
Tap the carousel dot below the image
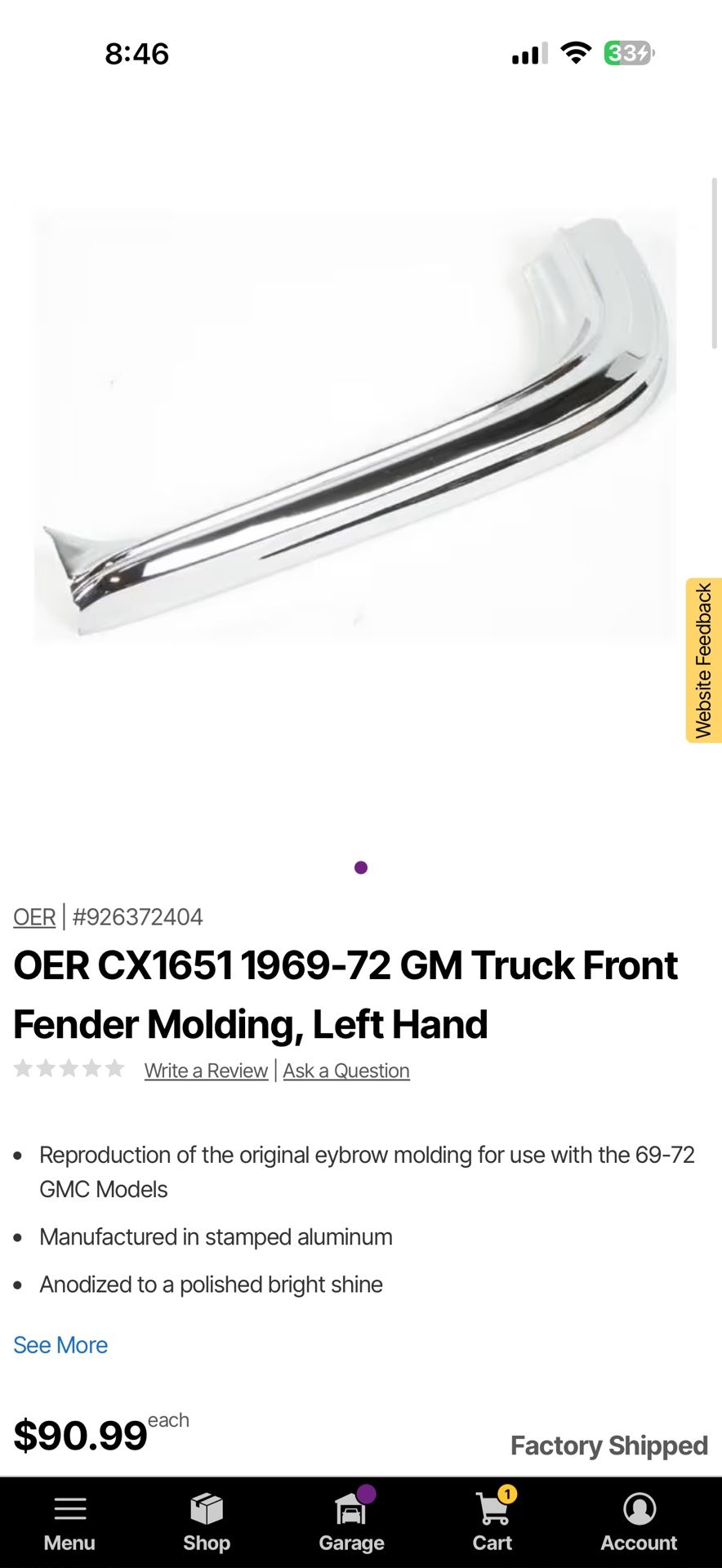click(360, 866)
